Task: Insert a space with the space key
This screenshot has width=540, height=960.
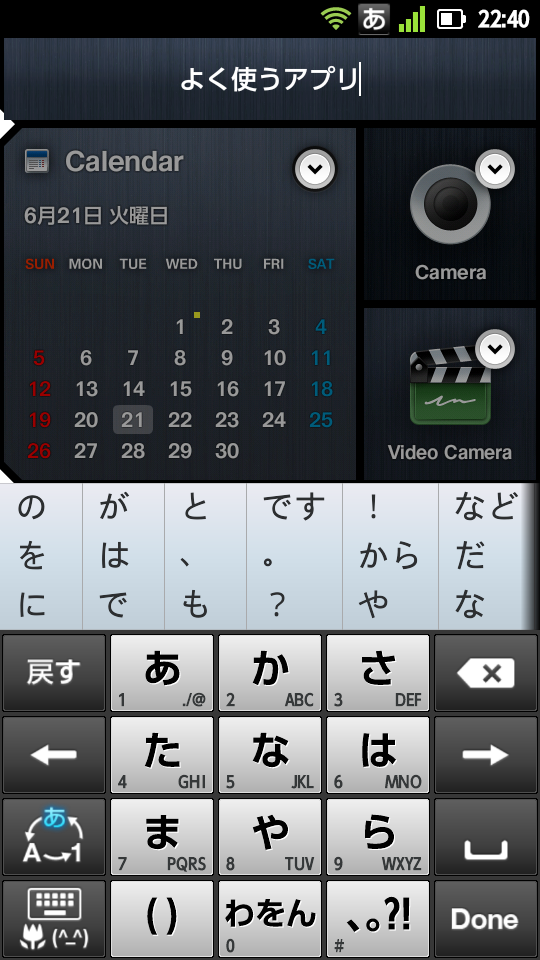Action: 486,836
